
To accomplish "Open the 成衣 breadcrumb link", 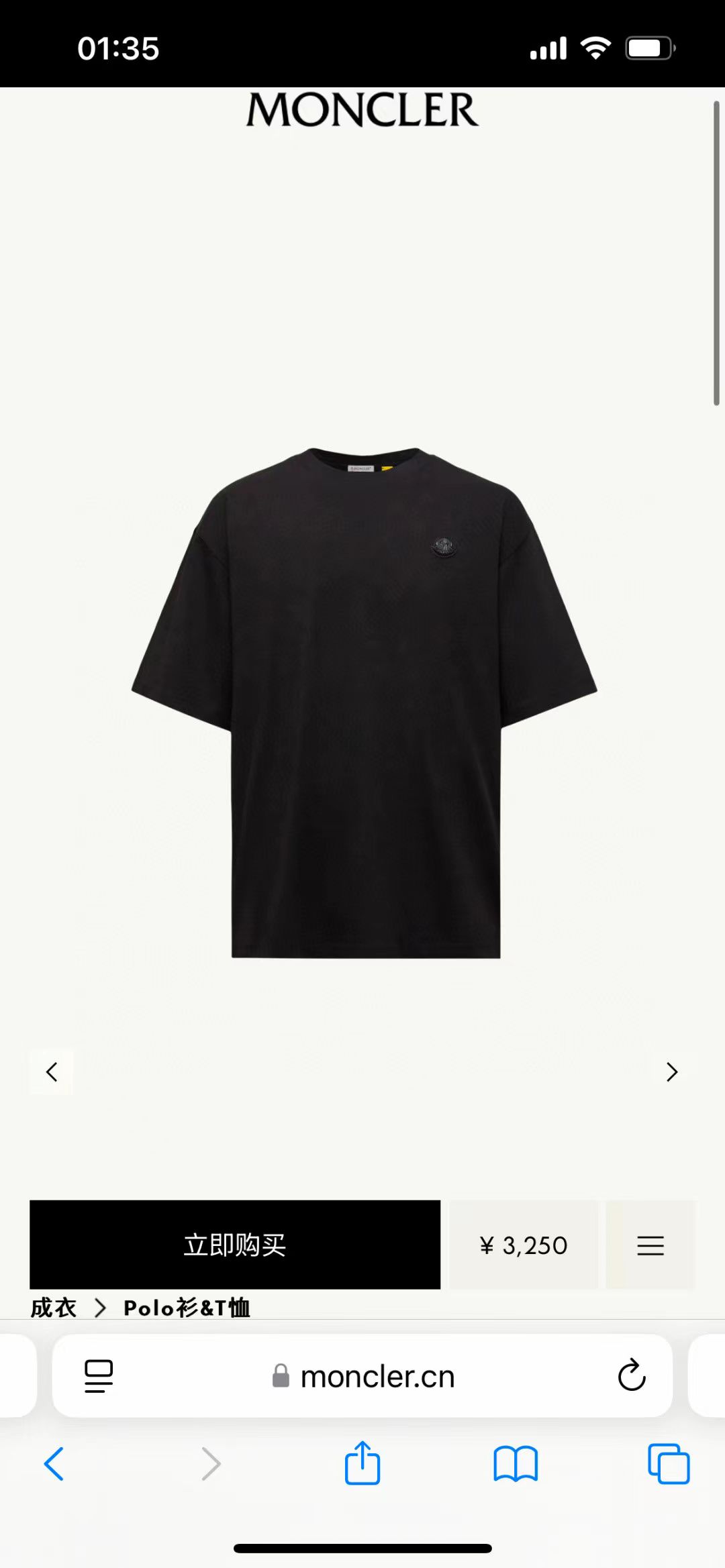I will point(54,1308).
